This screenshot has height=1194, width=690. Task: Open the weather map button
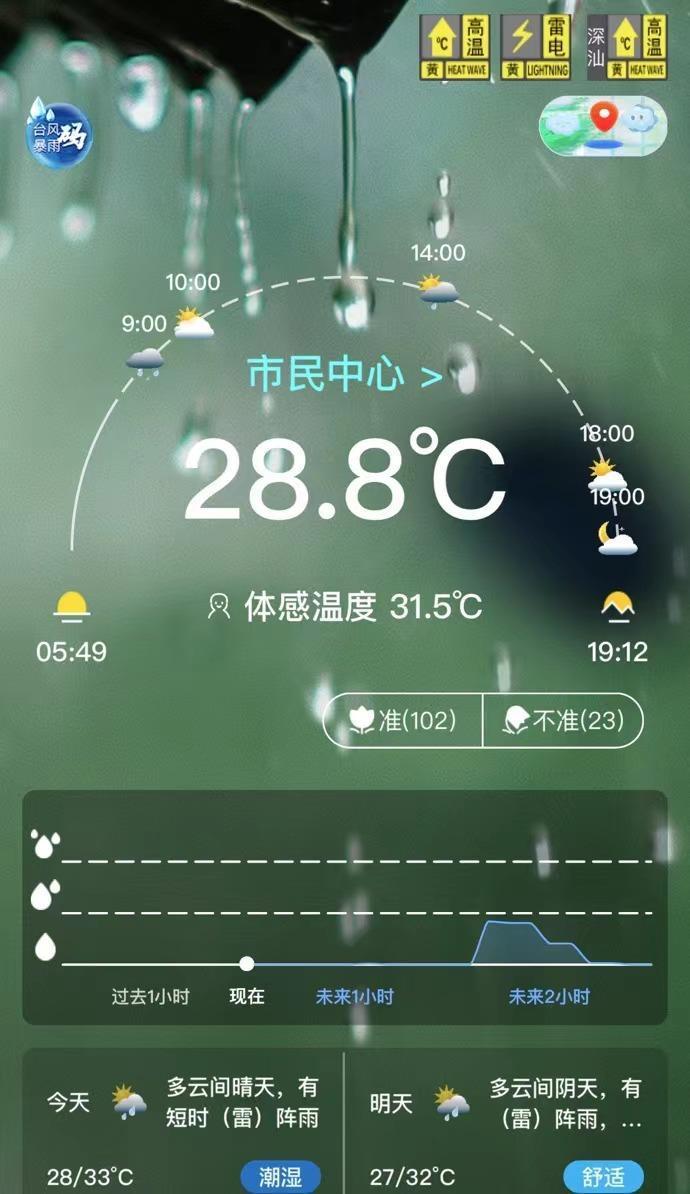pyautogui.click(x=603, y=125)
